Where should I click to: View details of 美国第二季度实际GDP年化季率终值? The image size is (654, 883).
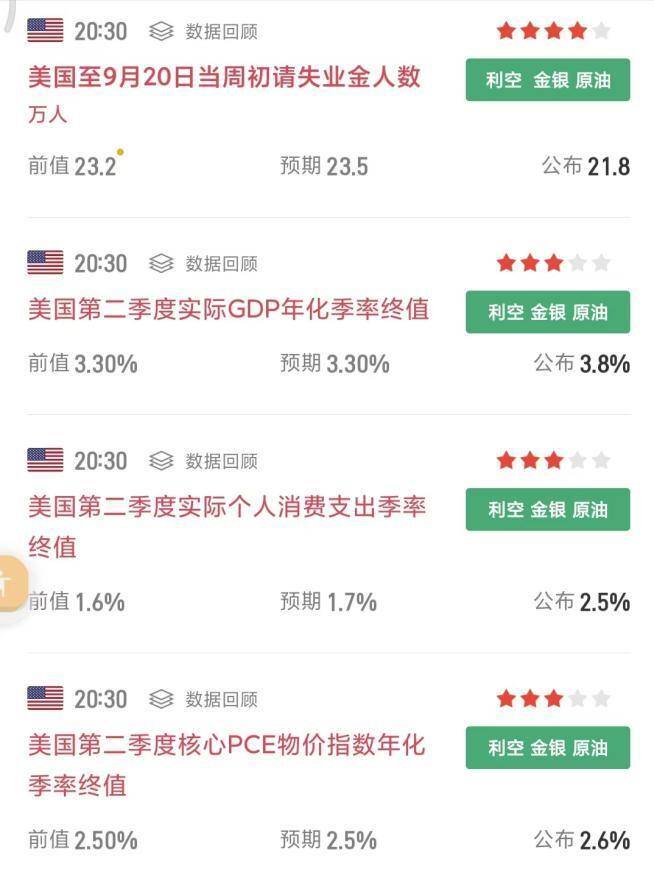(x=228, y=310)
